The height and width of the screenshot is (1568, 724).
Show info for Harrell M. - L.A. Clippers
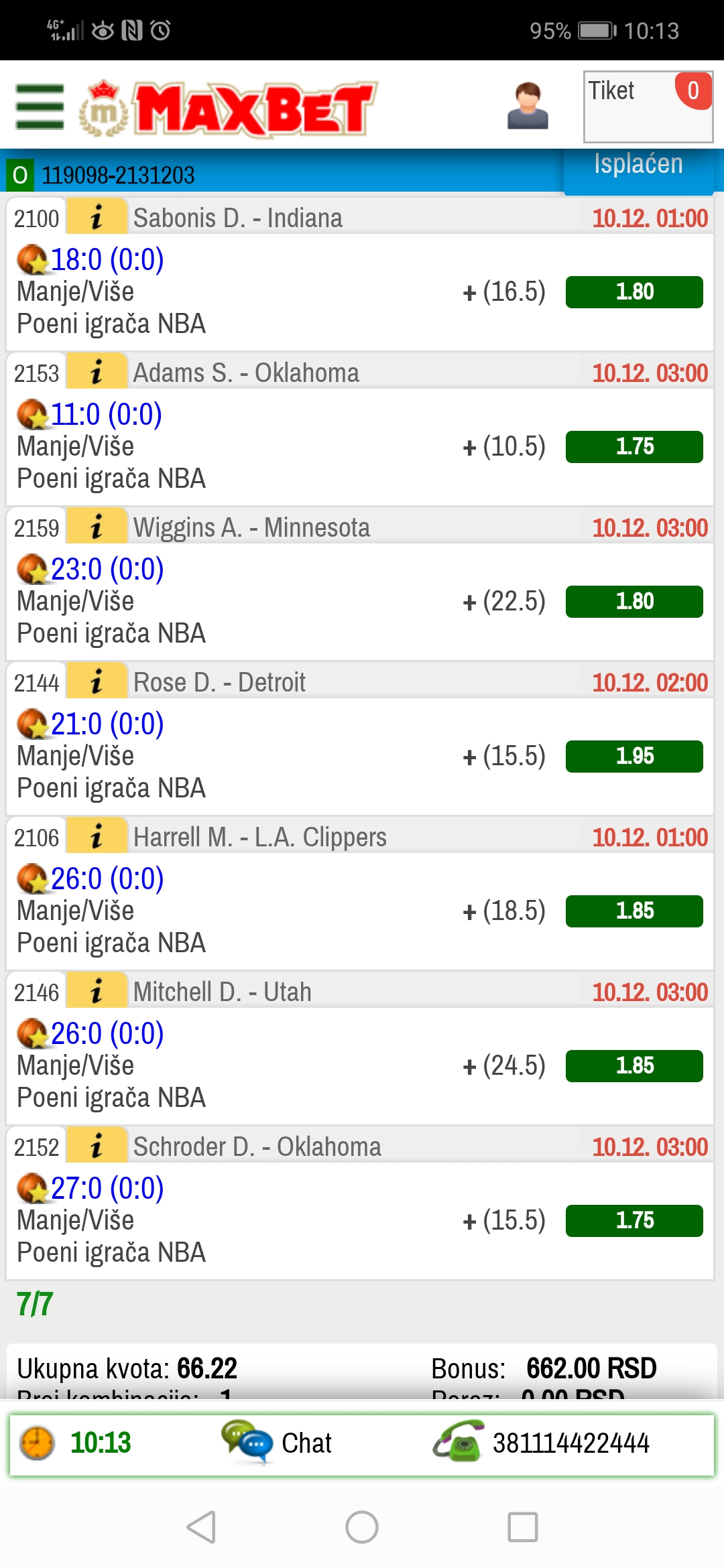[97, 836]
